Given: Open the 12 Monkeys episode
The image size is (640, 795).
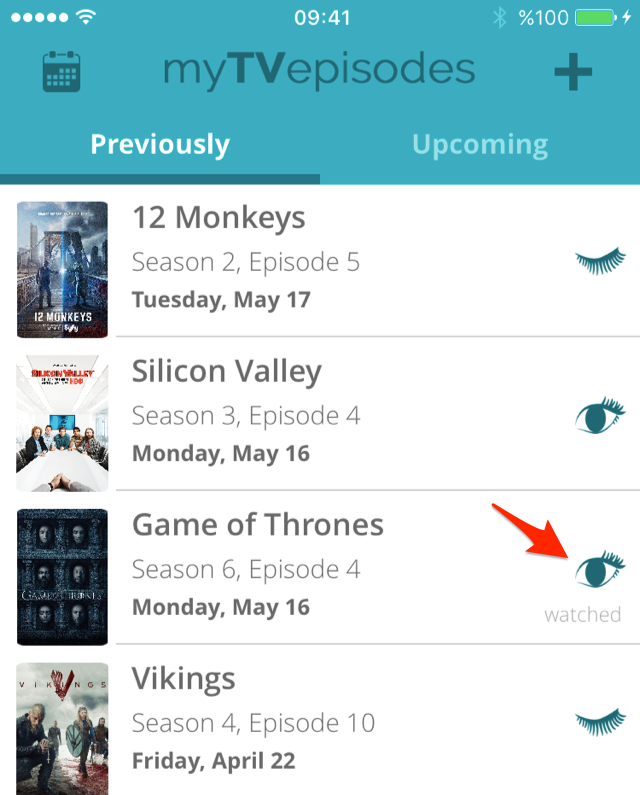Looking at the screenshot, I should (300, 260).
